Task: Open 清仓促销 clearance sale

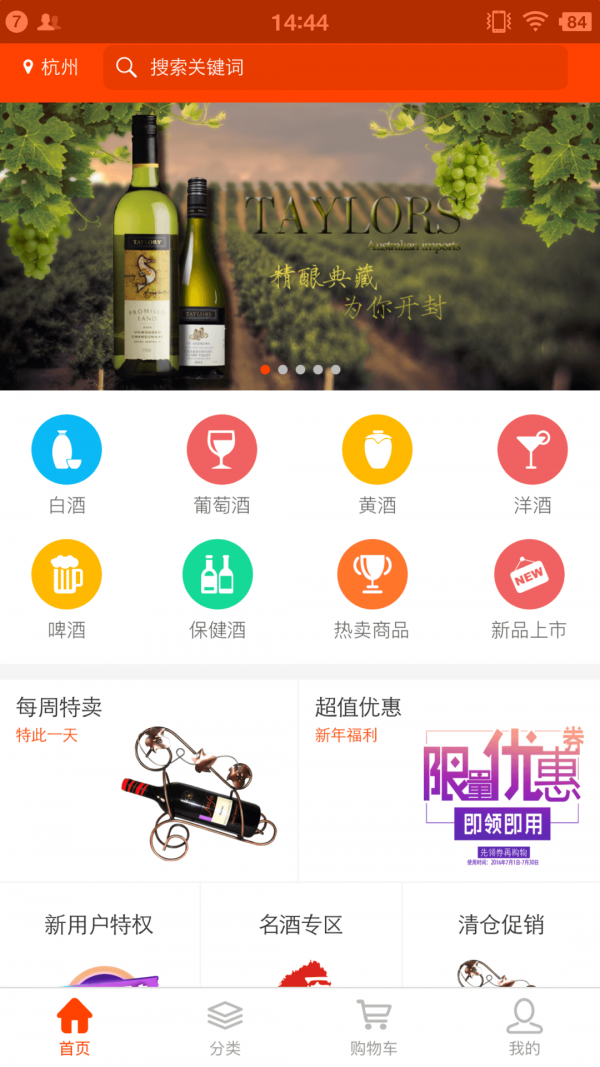Action: click(501, 935)
